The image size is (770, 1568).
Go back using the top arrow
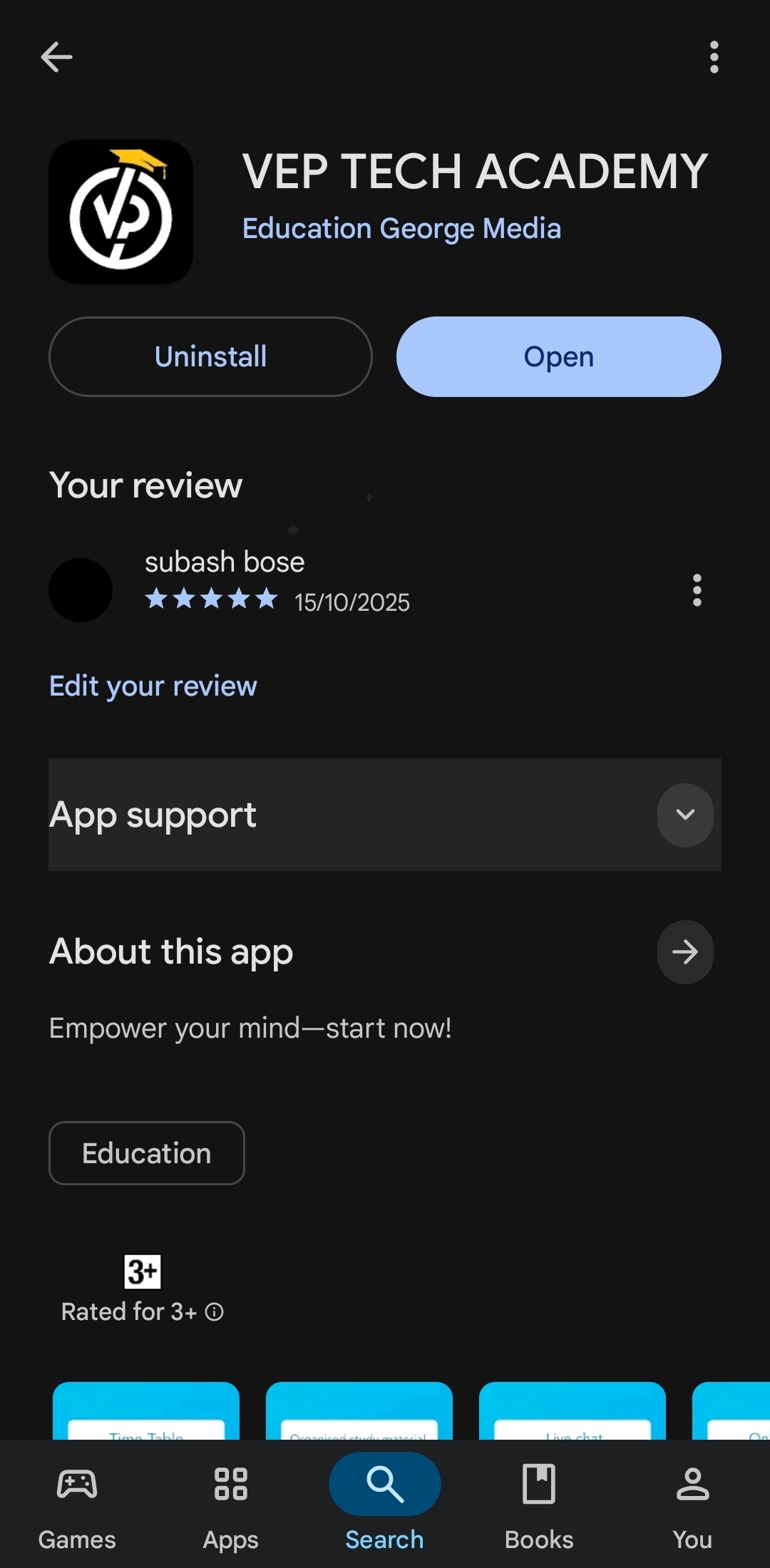tap(56, 57)
